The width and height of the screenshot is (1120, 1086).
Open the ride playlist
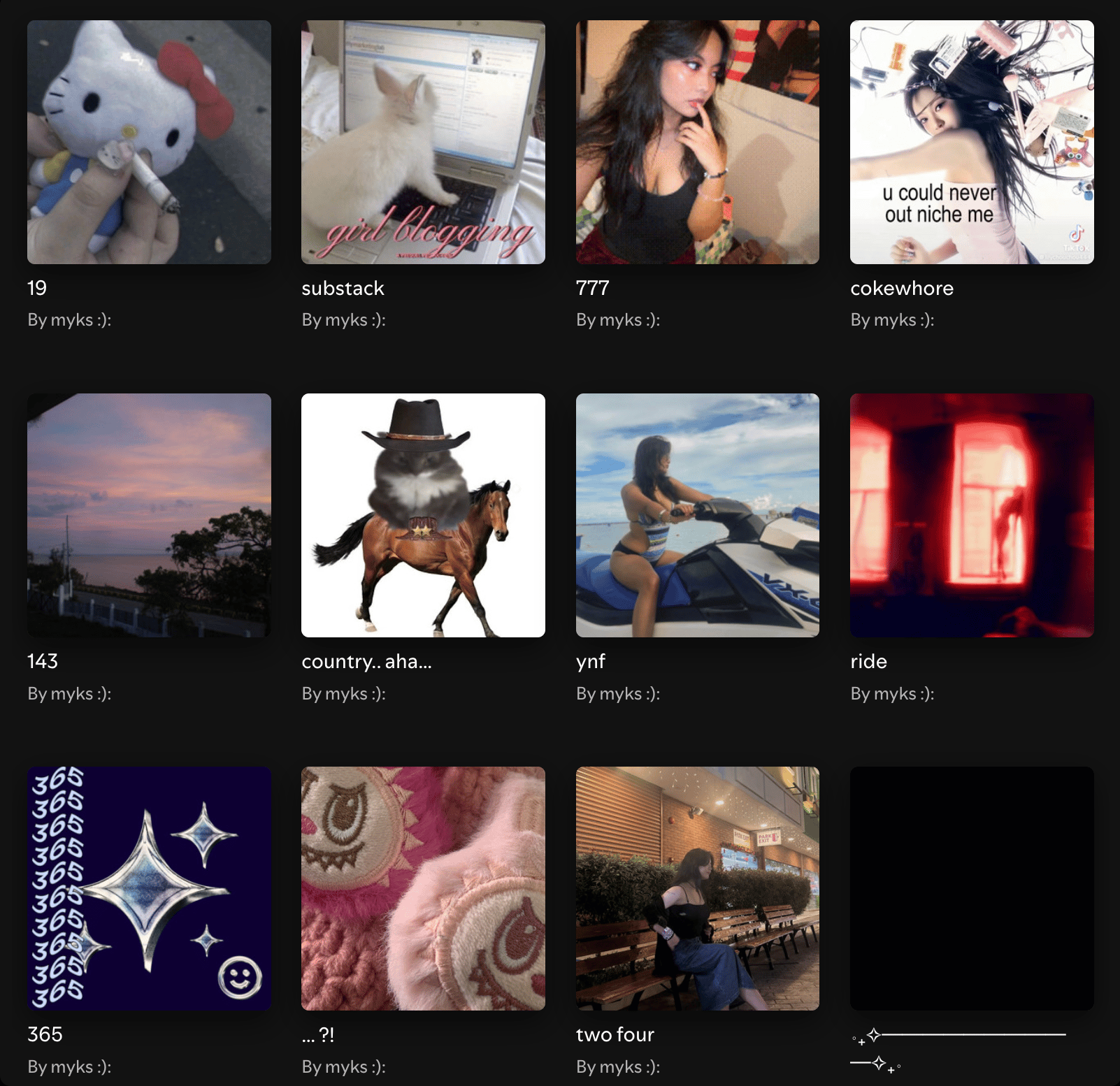pyautogui.click(x=972, y=515)
